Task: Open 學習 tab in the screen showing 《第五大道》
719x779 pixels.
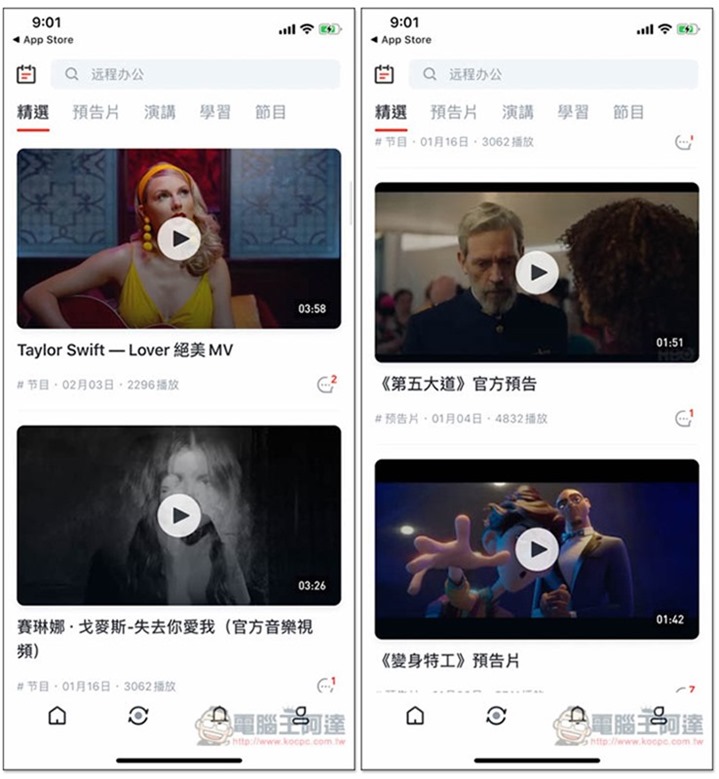Action: click(x=574, y=113)
